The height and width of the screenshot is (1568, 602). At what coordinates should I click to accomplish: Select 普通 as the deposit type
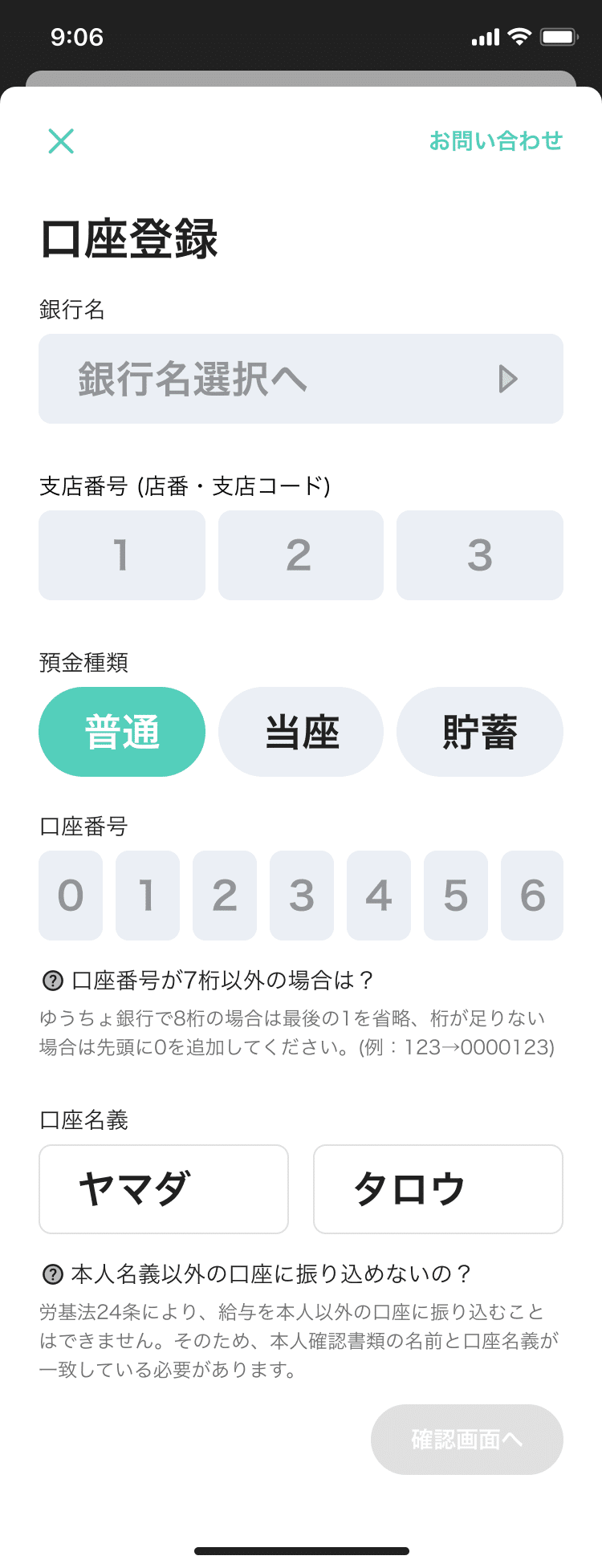tap(121, 731)
